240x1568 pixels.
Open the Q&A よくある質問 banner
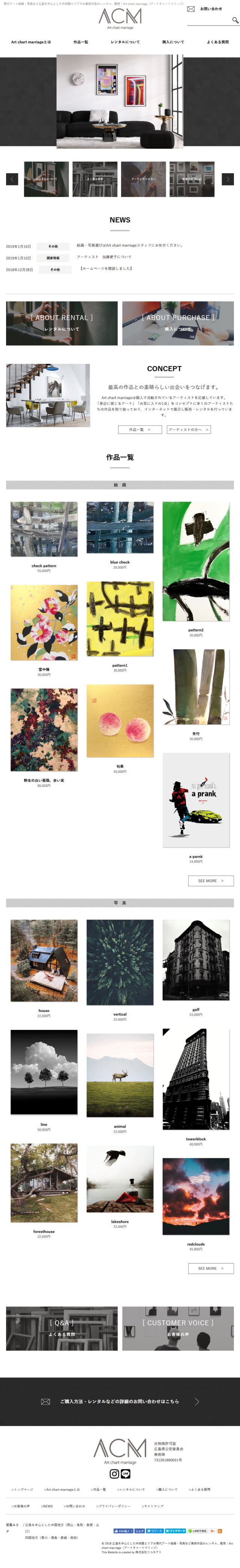tap(61, 1328)
